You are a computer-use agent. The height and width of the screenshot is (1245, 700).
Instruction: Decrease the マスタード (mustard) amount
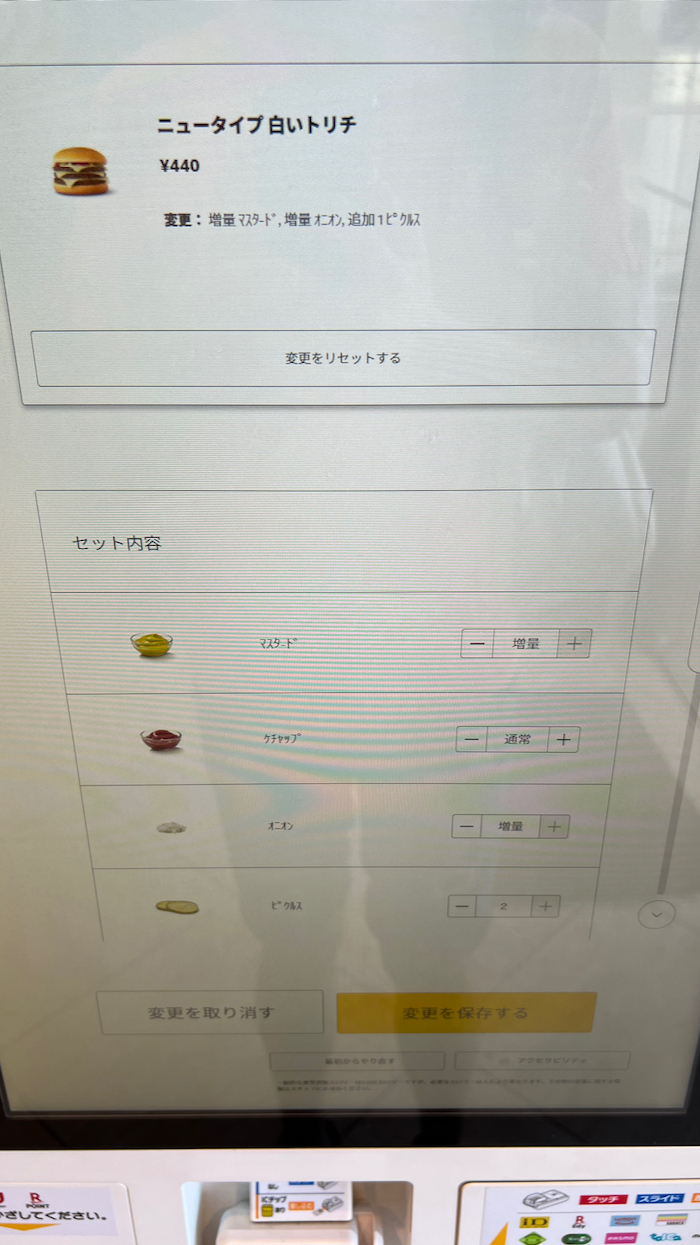(477, 644)
